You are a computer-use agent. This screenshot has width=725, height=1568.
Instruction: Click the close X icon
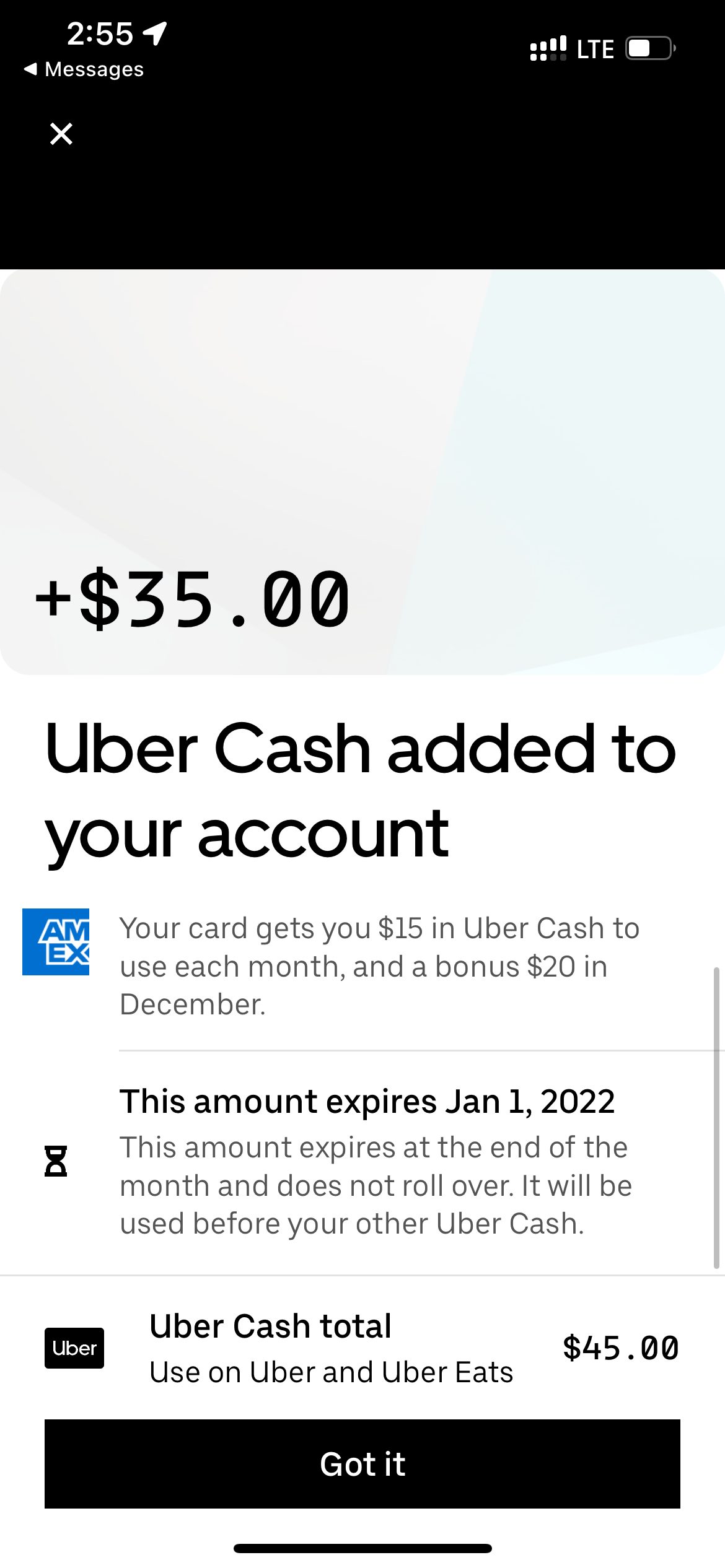click(60, 133)
